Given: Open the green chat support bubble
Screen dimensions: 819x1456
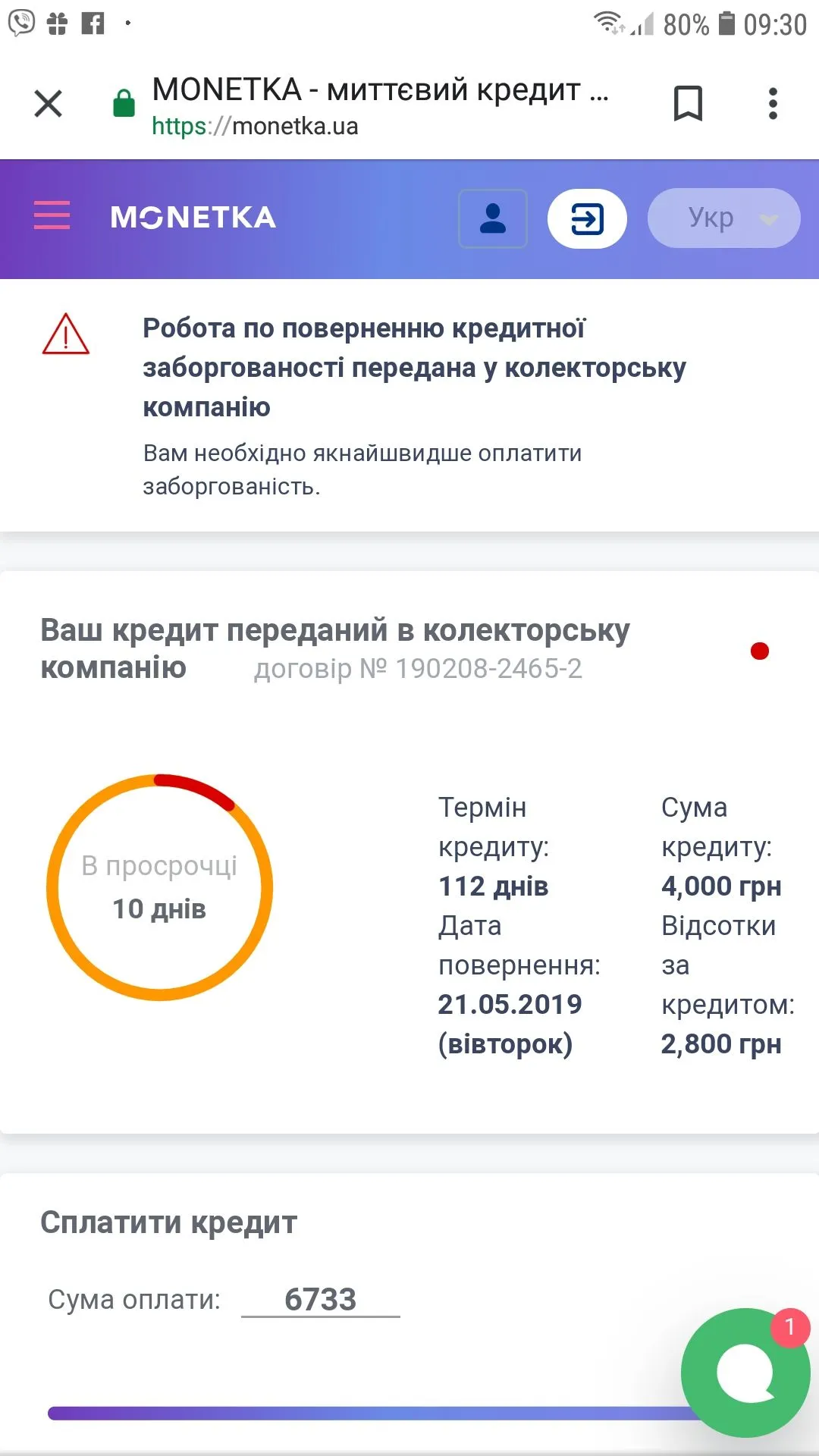Looking at the screenshot, I should tap(745, 1372).
